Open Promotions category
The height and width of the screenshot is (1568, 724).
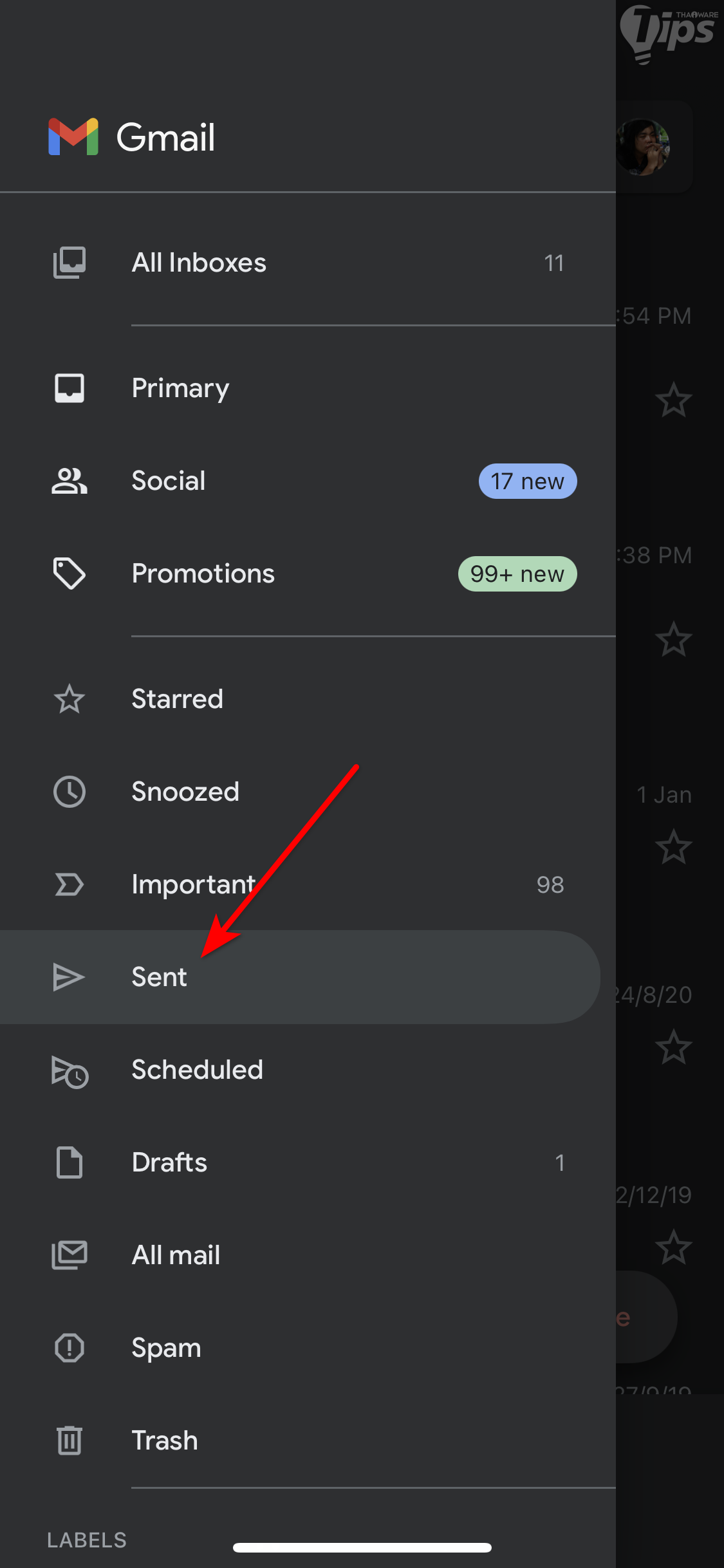point(203,574)
